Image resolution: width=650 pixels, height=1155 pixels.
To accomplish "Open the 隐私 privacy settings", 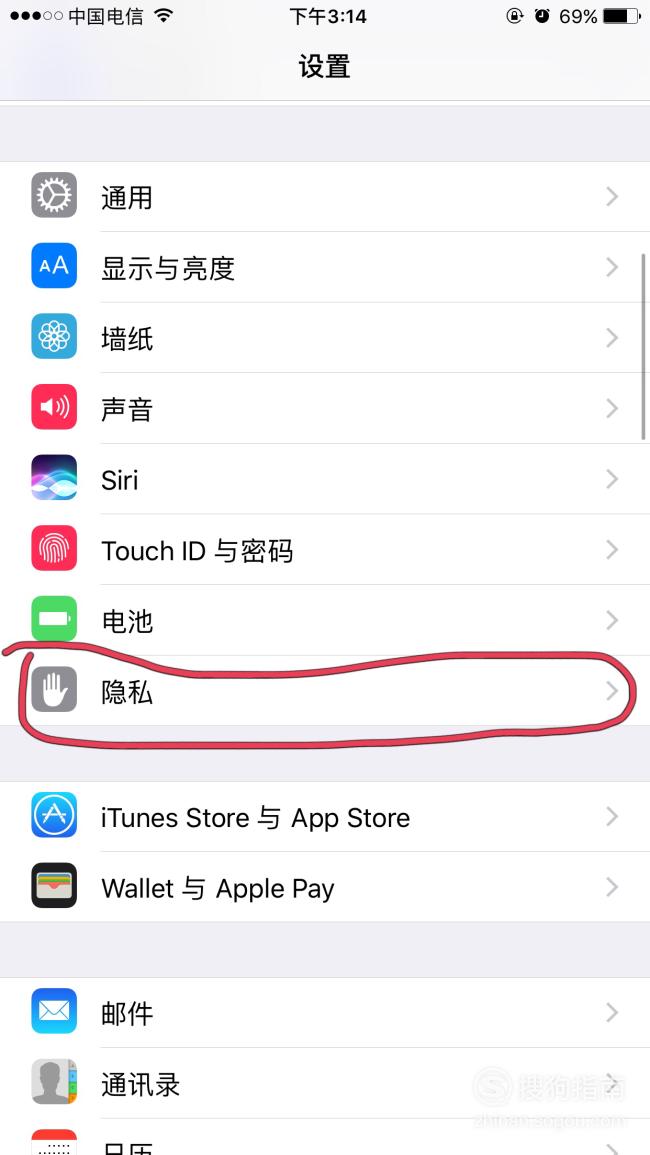I will 325,692.
